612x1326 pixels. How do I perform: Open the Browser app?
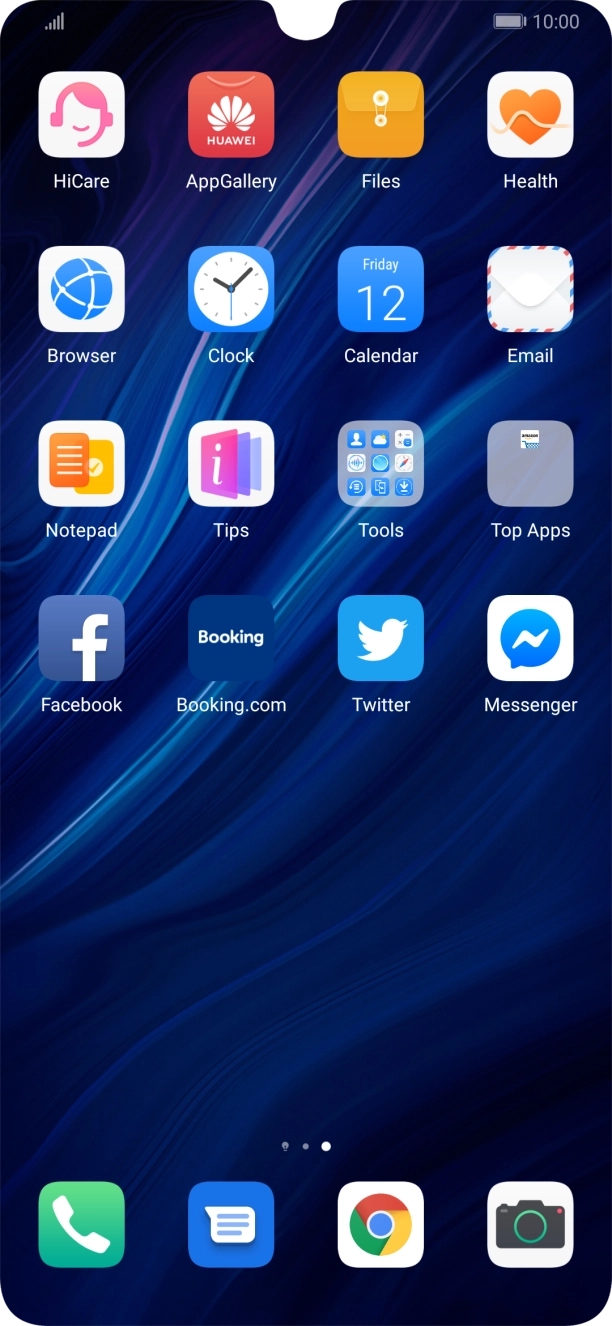coord(81,289)
